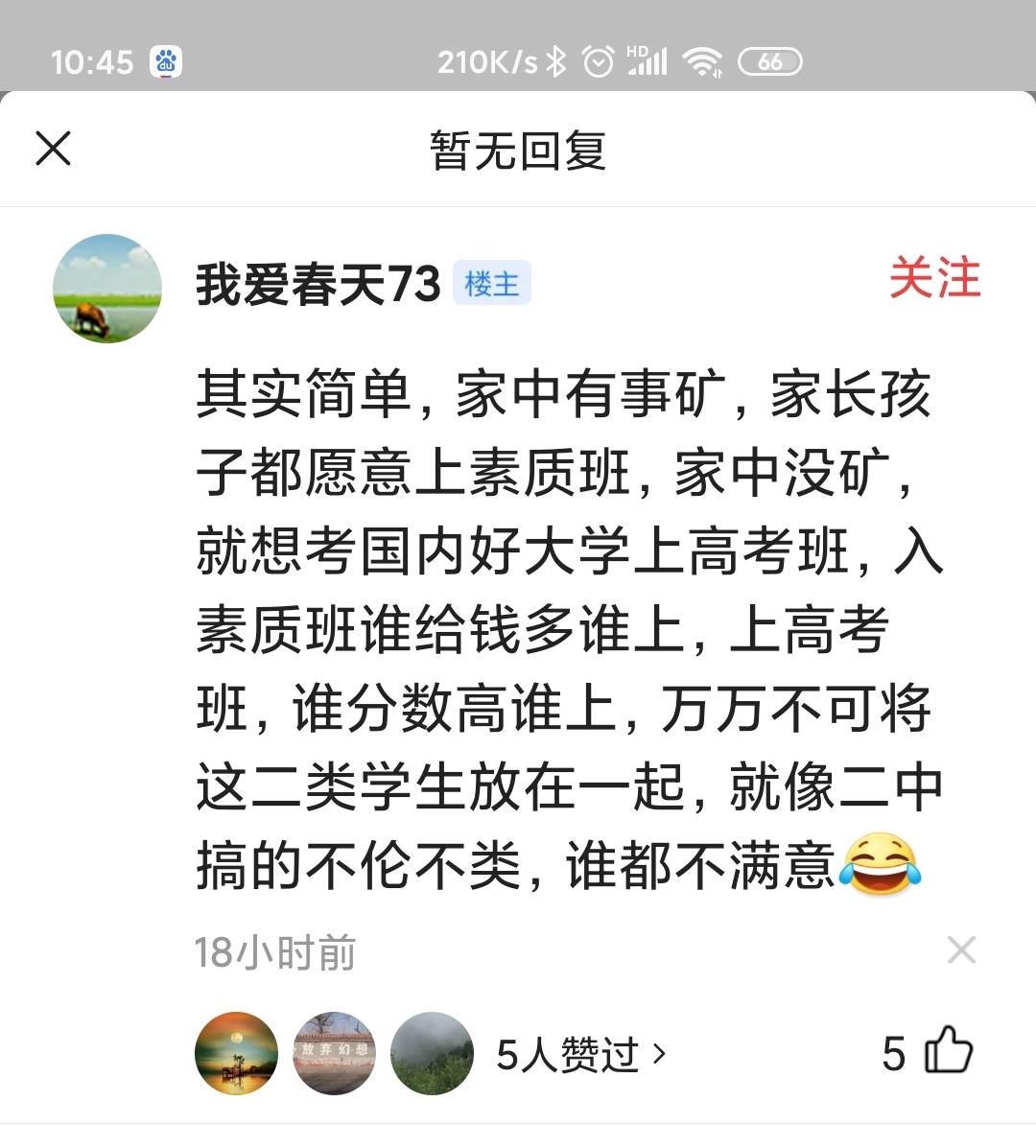
Task: Tap the battery indicator showing 66
Action: click(766, 60)
